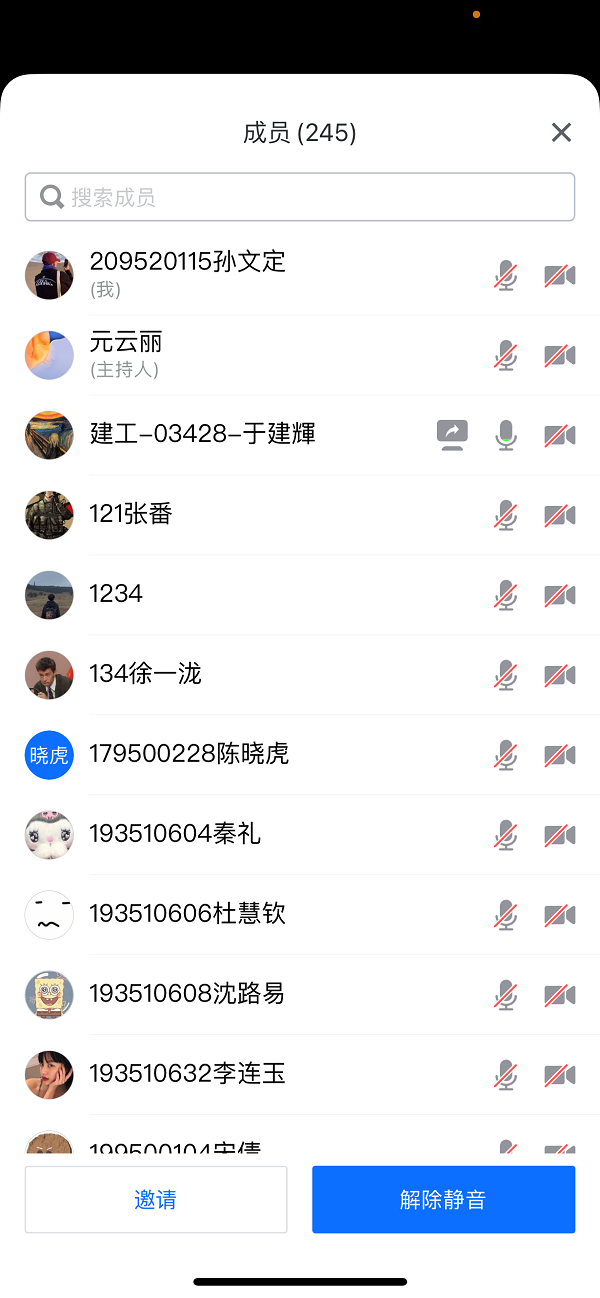Open member row 193510604秦礼
This screenshot has height=1298, width=600.
[300, 835]
